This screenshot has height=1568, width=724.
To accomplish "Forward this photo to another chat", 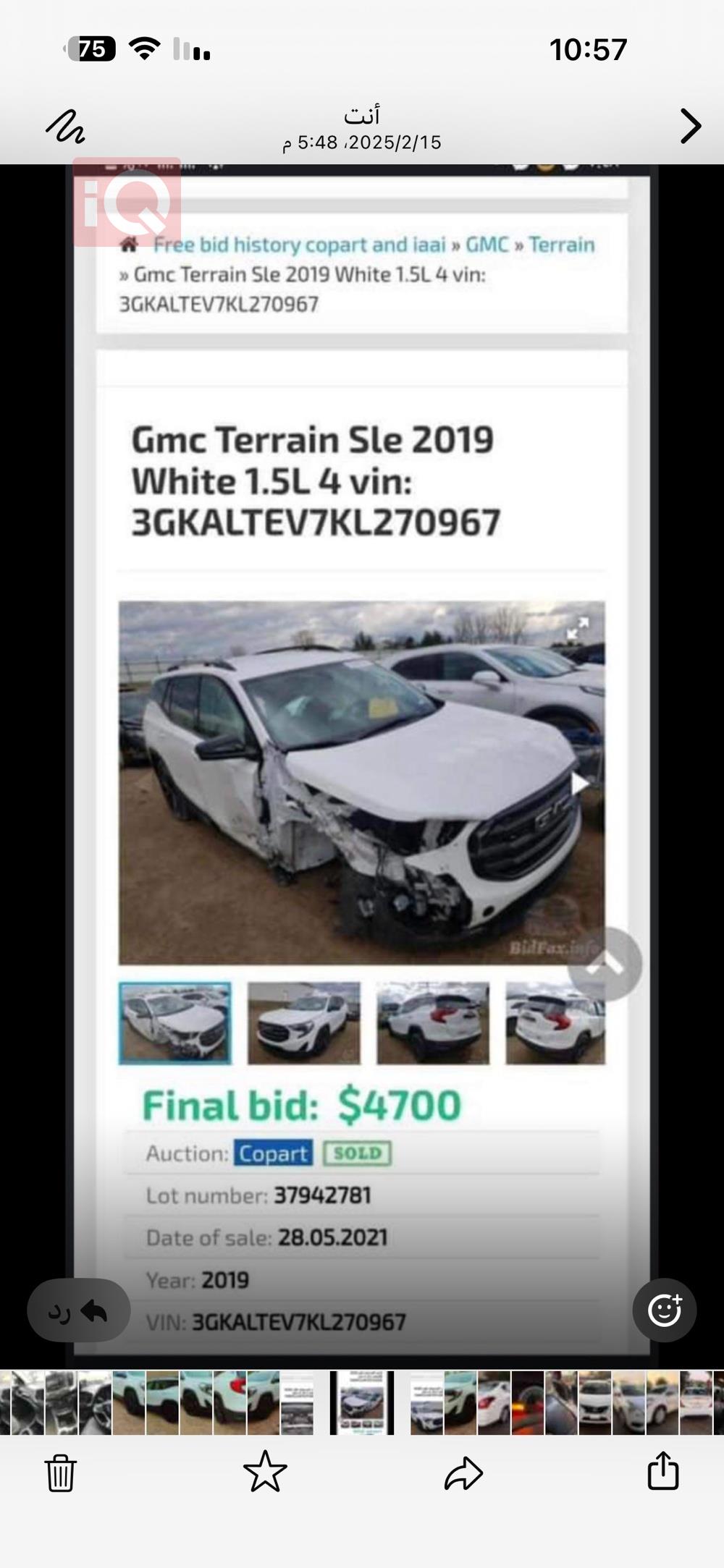I will pos(463,1472).
